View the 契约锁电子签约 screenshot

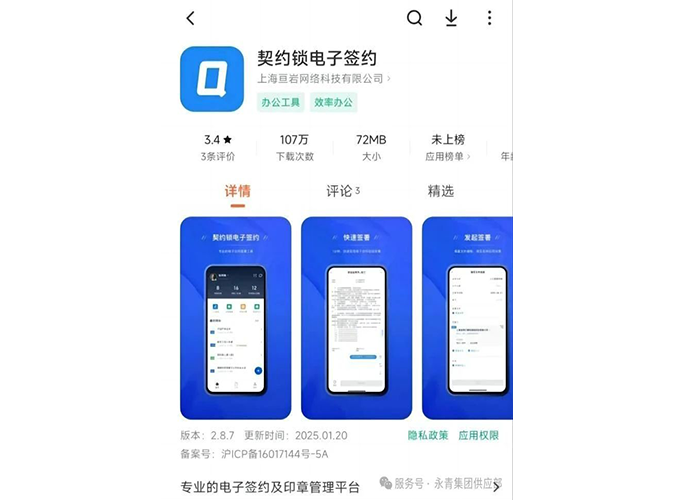(235, 317)
